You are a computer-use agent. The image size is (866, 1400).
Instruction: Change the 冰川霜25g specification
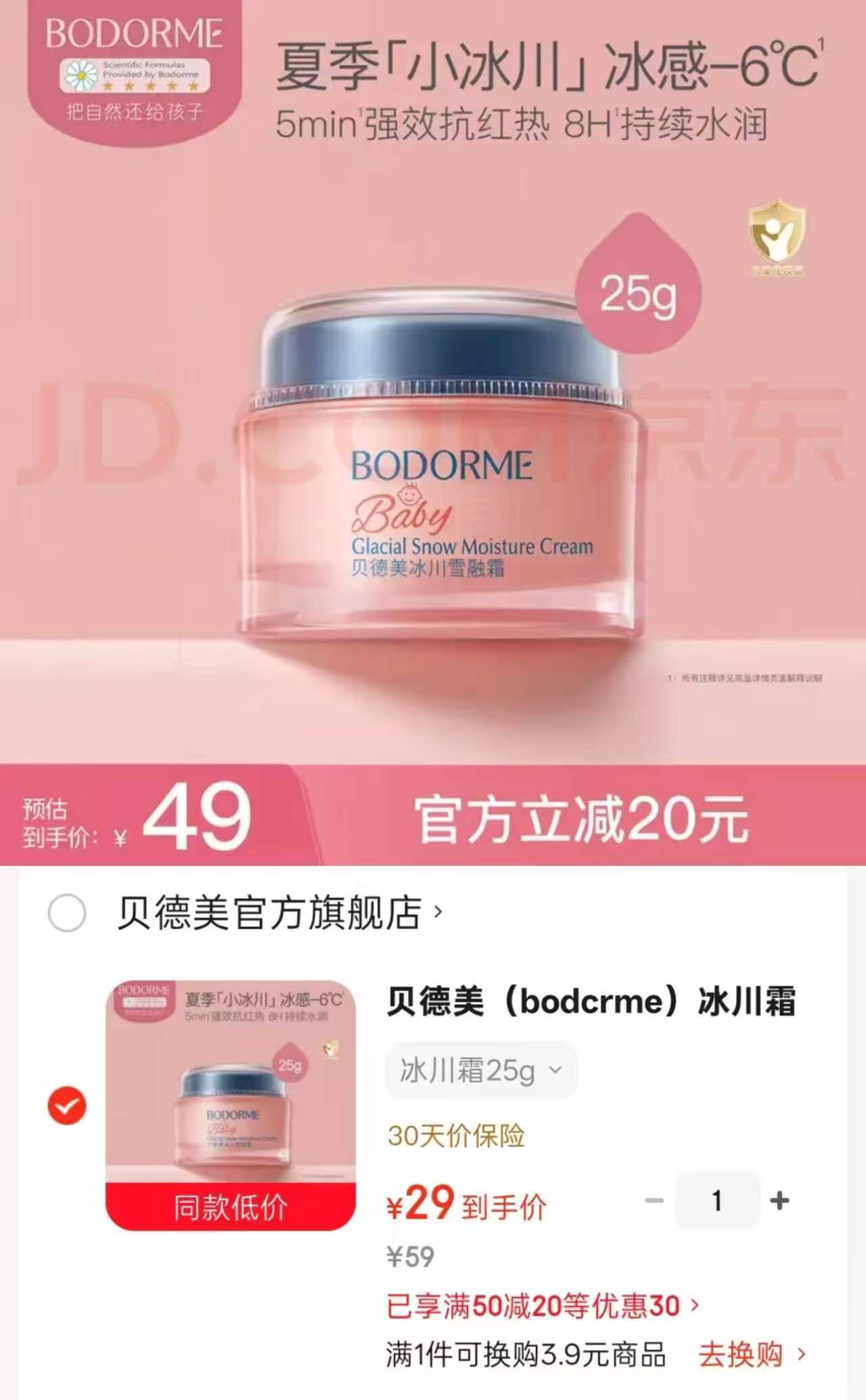481,1070
